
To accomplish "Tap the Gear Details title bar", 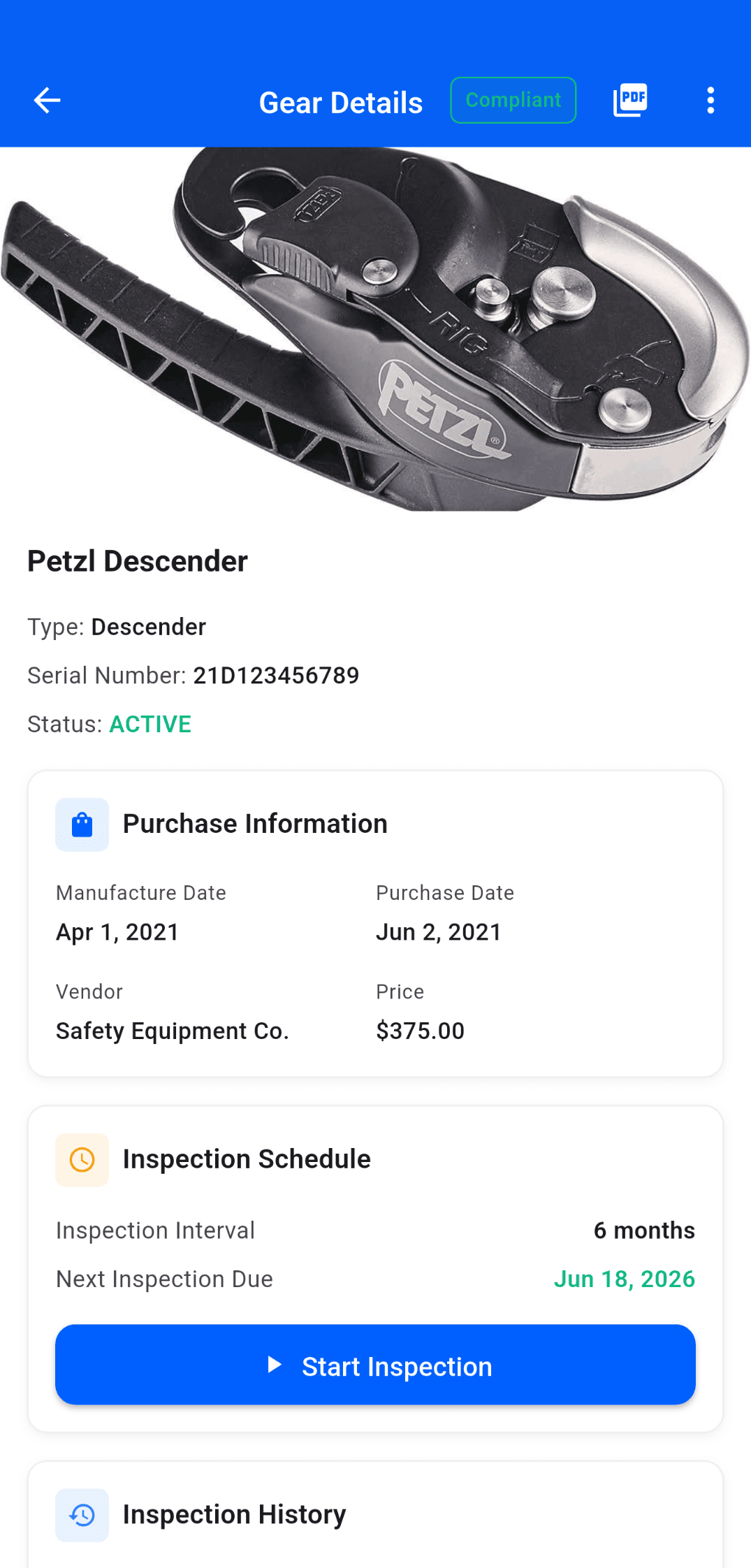I will 340,102.
